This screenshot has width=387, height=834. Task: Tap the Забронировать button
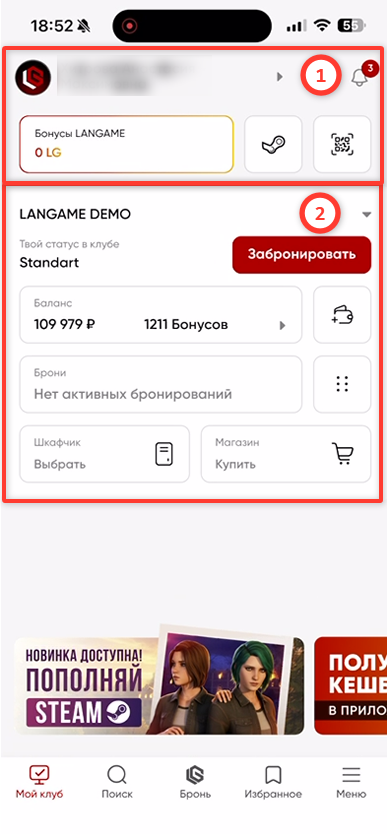click(x=301, y=255)
